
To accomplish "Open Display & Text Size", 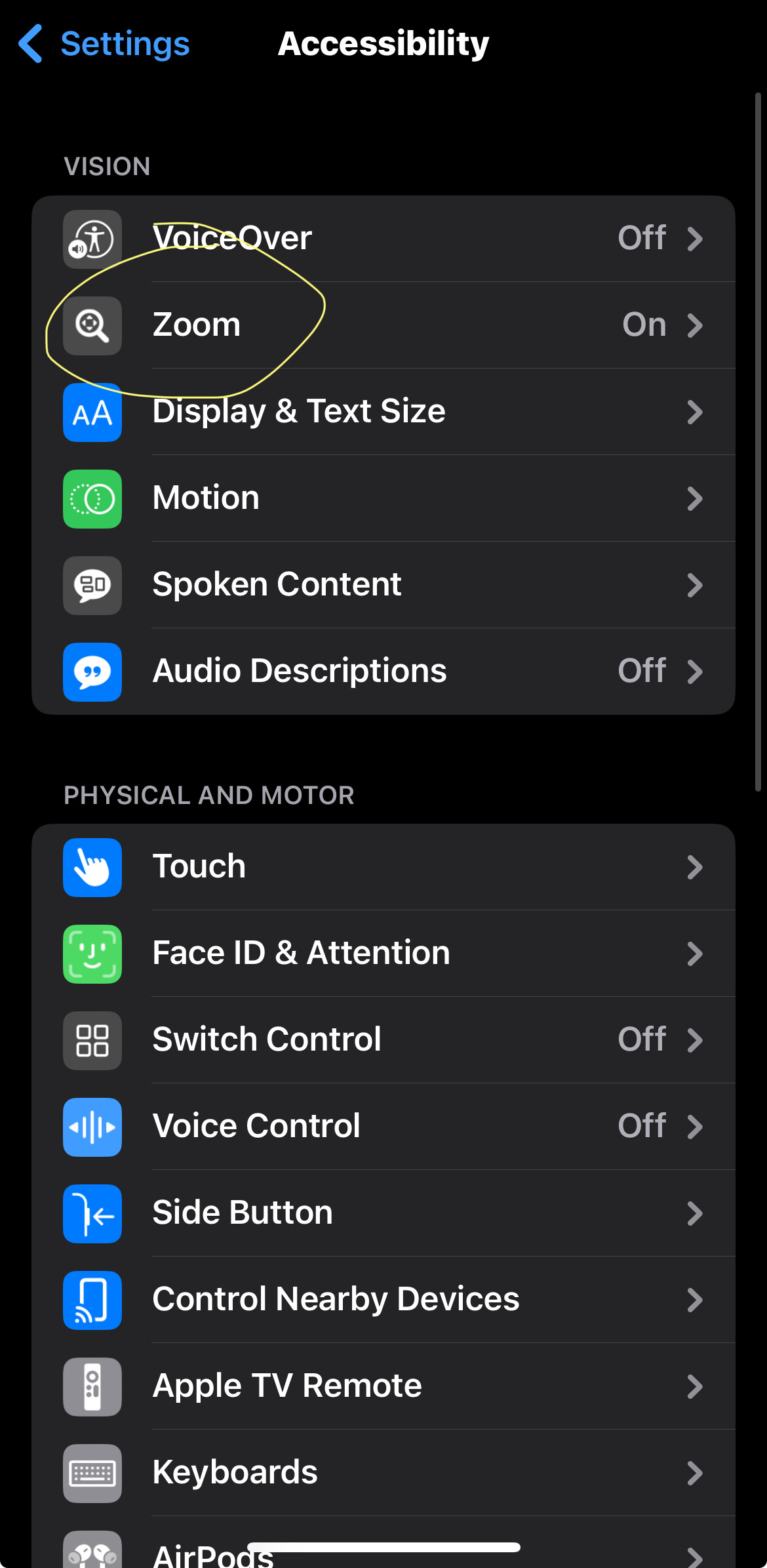I will [383, 412].
